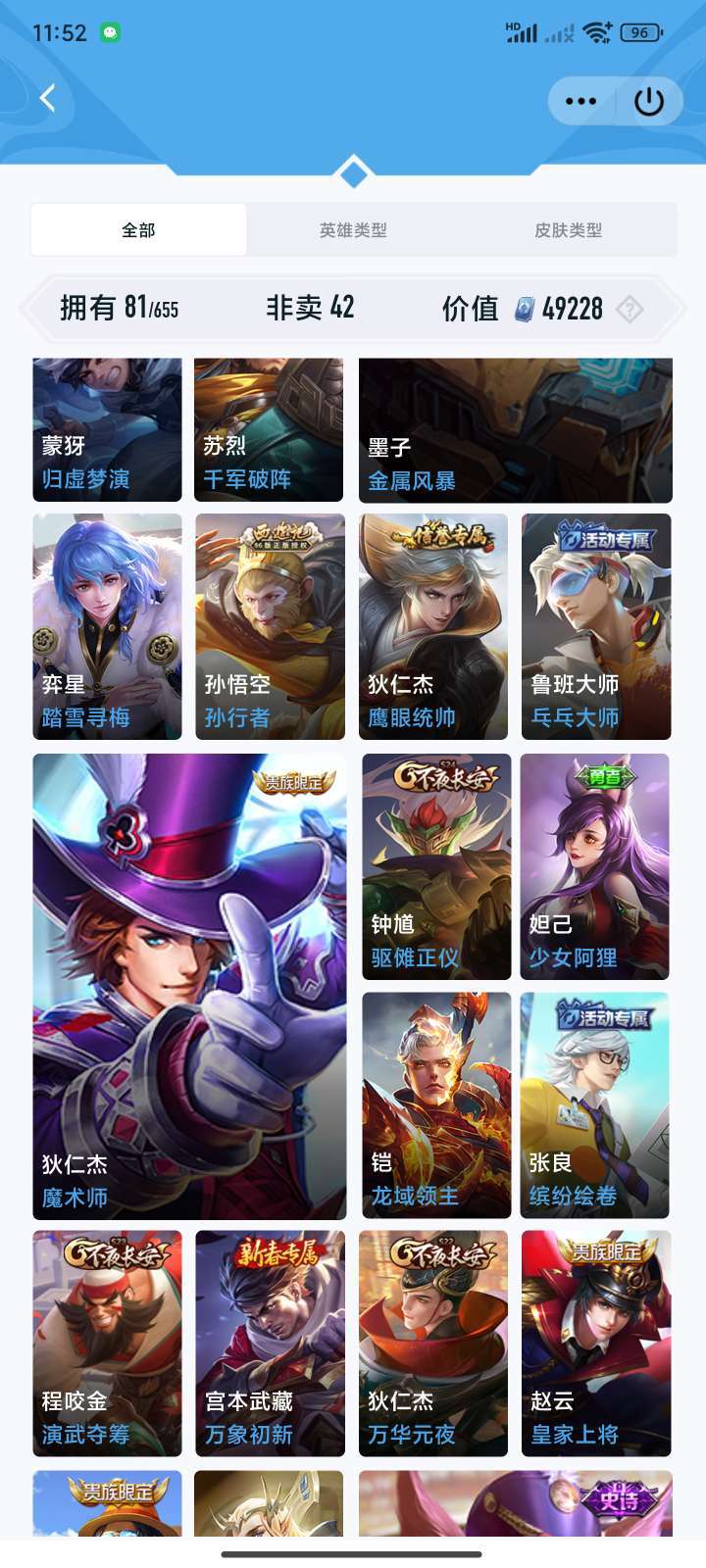
Task: Go back with the top-left arrow
Action: [x=47, y=98]
